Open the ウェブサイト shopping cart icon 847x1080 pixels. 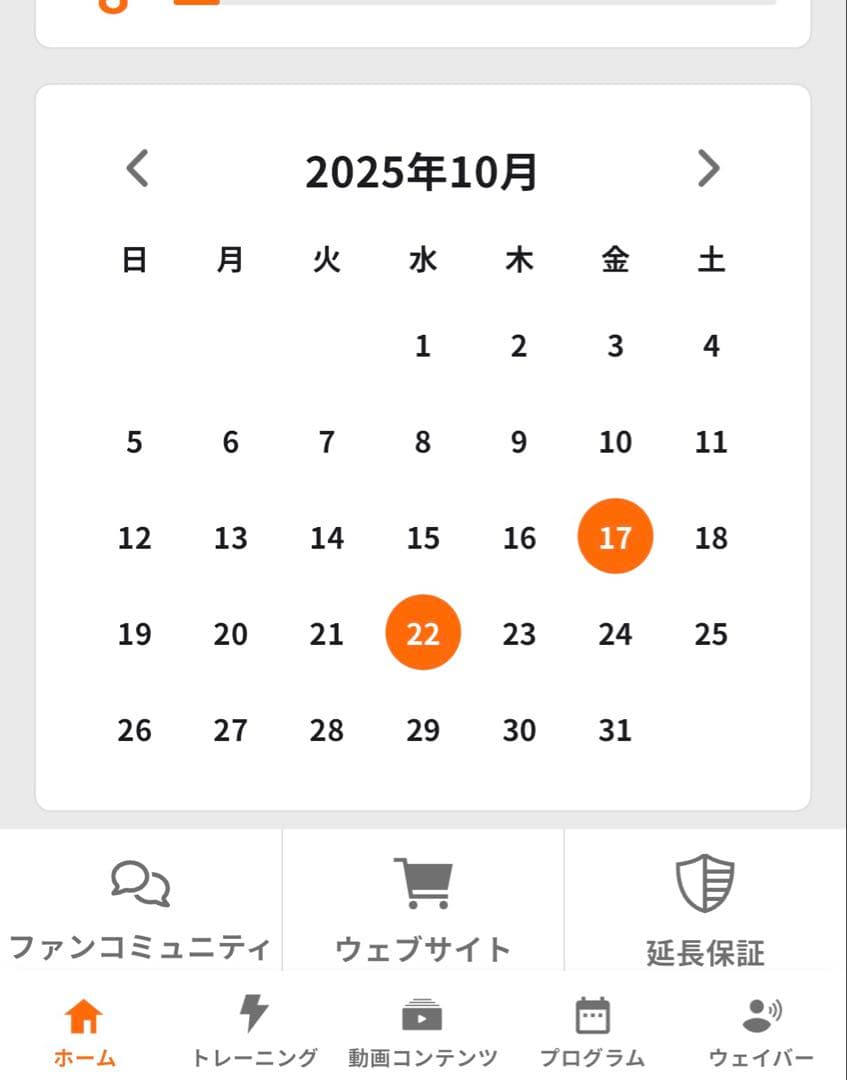(423, 880)
